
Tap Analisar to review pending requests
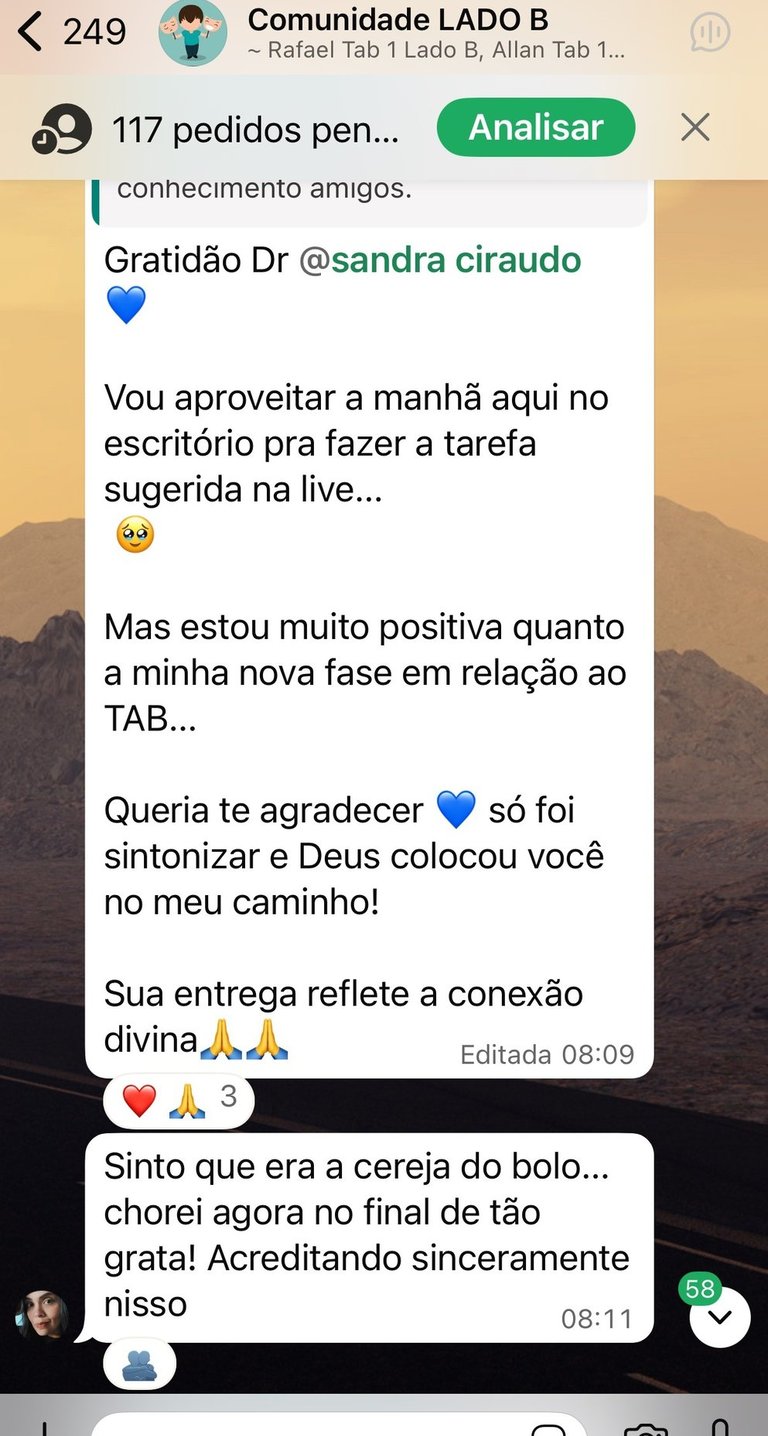pyautogui.click(x=536, y=128)
